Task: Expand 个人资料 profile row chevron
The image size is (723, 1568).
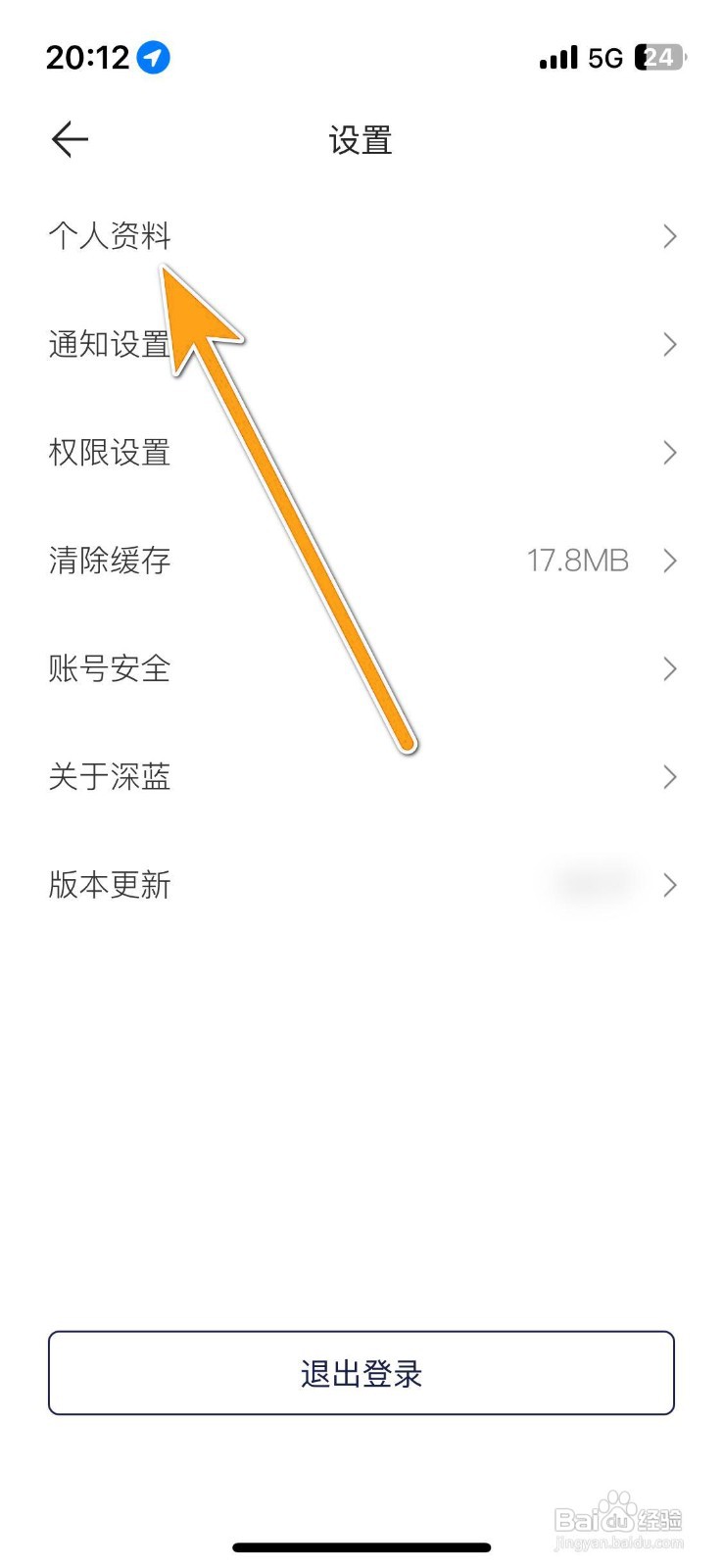Action: pos(670,236)
